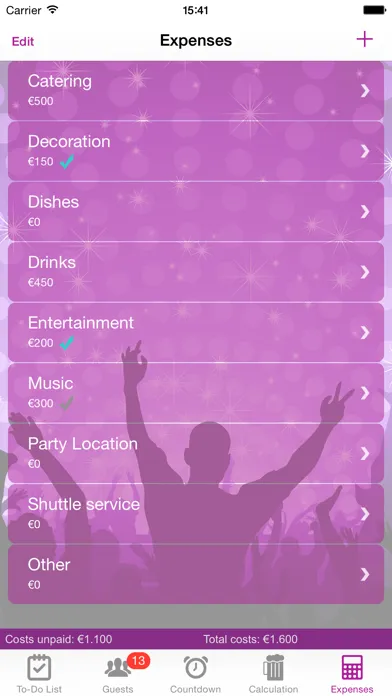The image size is (392, 696).
Task: Open the Dishes expense row
Action: (196, 211)
